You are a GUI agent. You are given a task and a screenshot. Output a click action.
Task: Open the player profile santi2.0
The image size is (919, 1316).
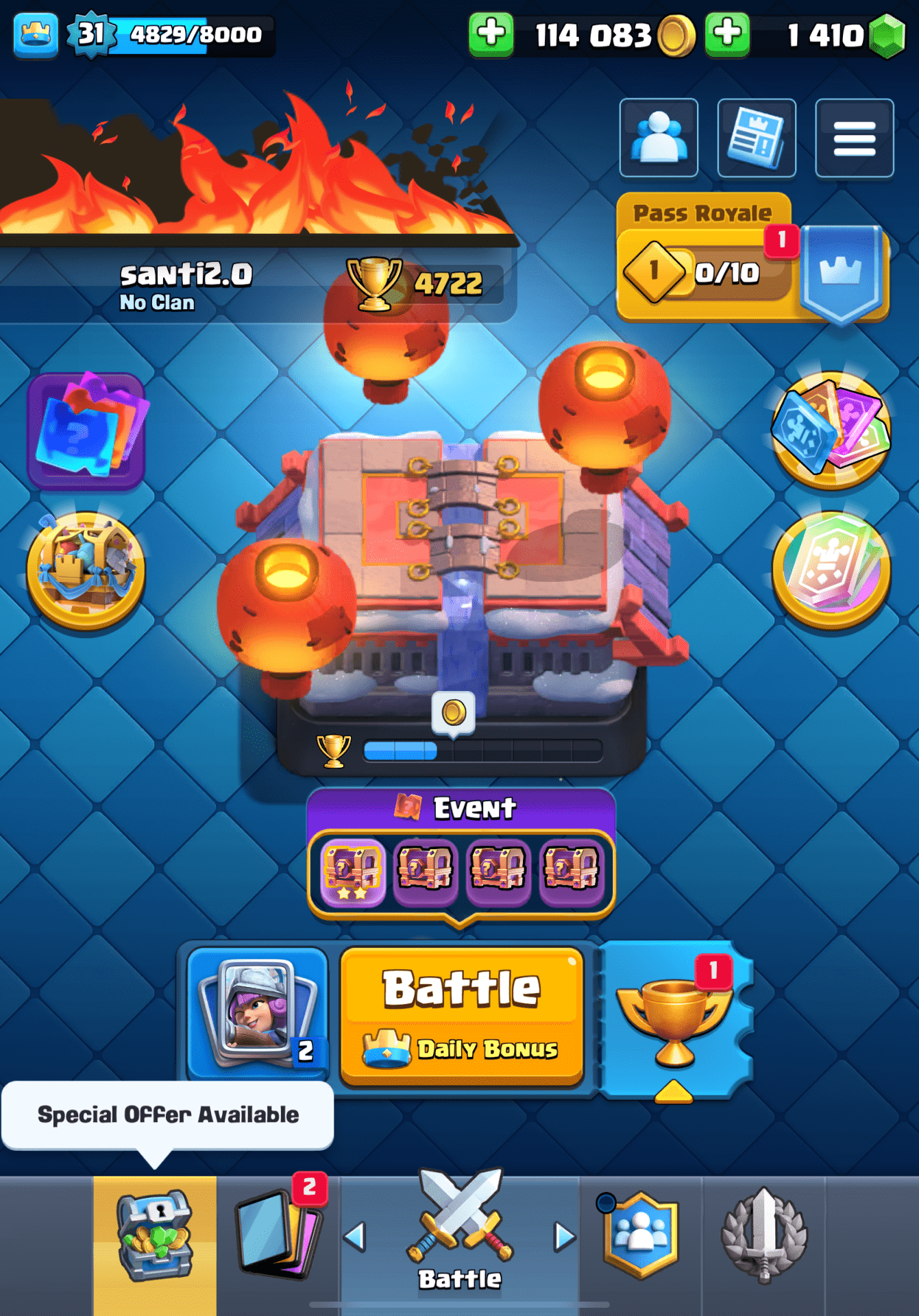click(x=185, y=284)
